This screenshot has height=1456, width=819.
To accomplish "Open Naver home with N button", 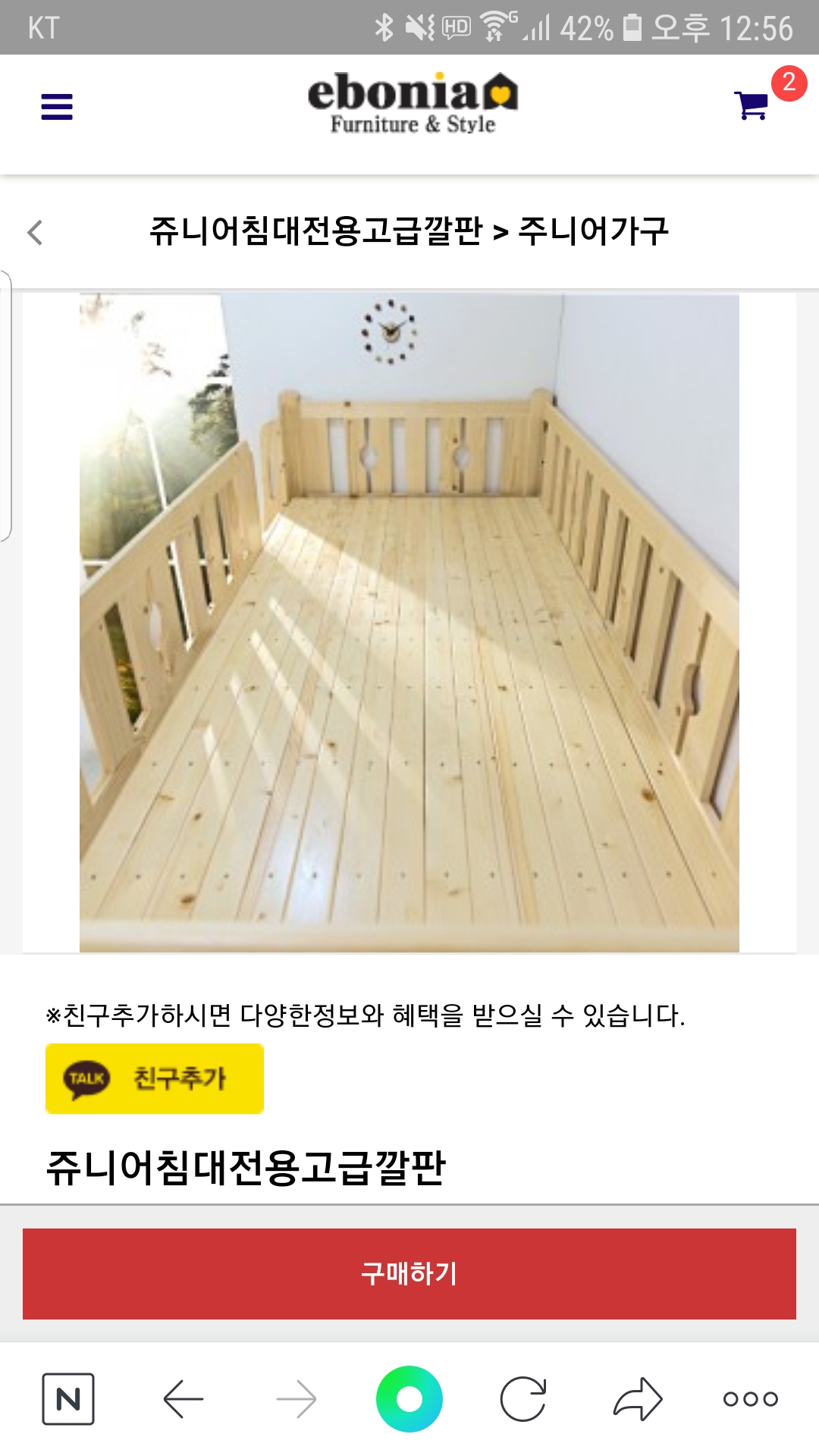I will point(68,1399).
